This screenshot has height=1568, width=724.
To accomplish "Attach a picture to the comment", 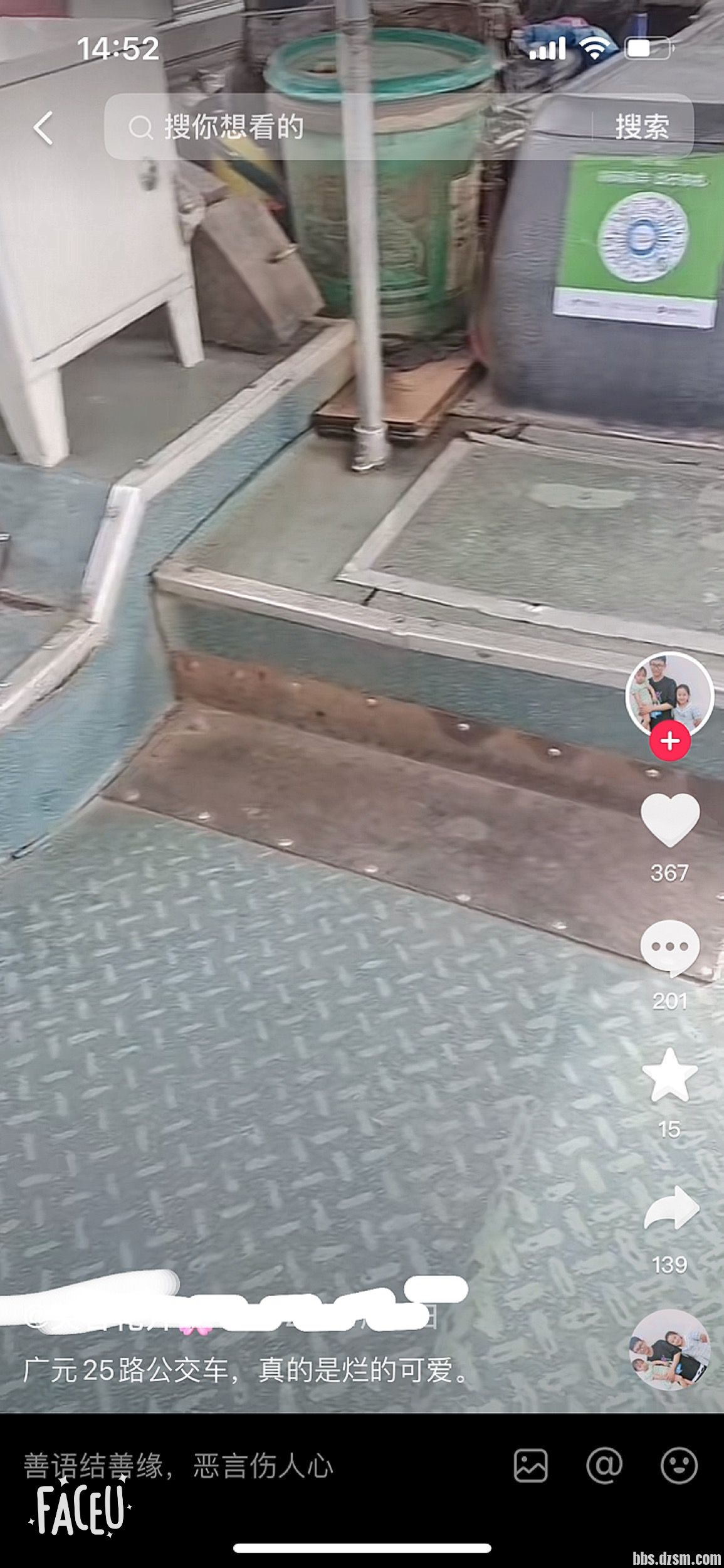I will click(530, 1466).
